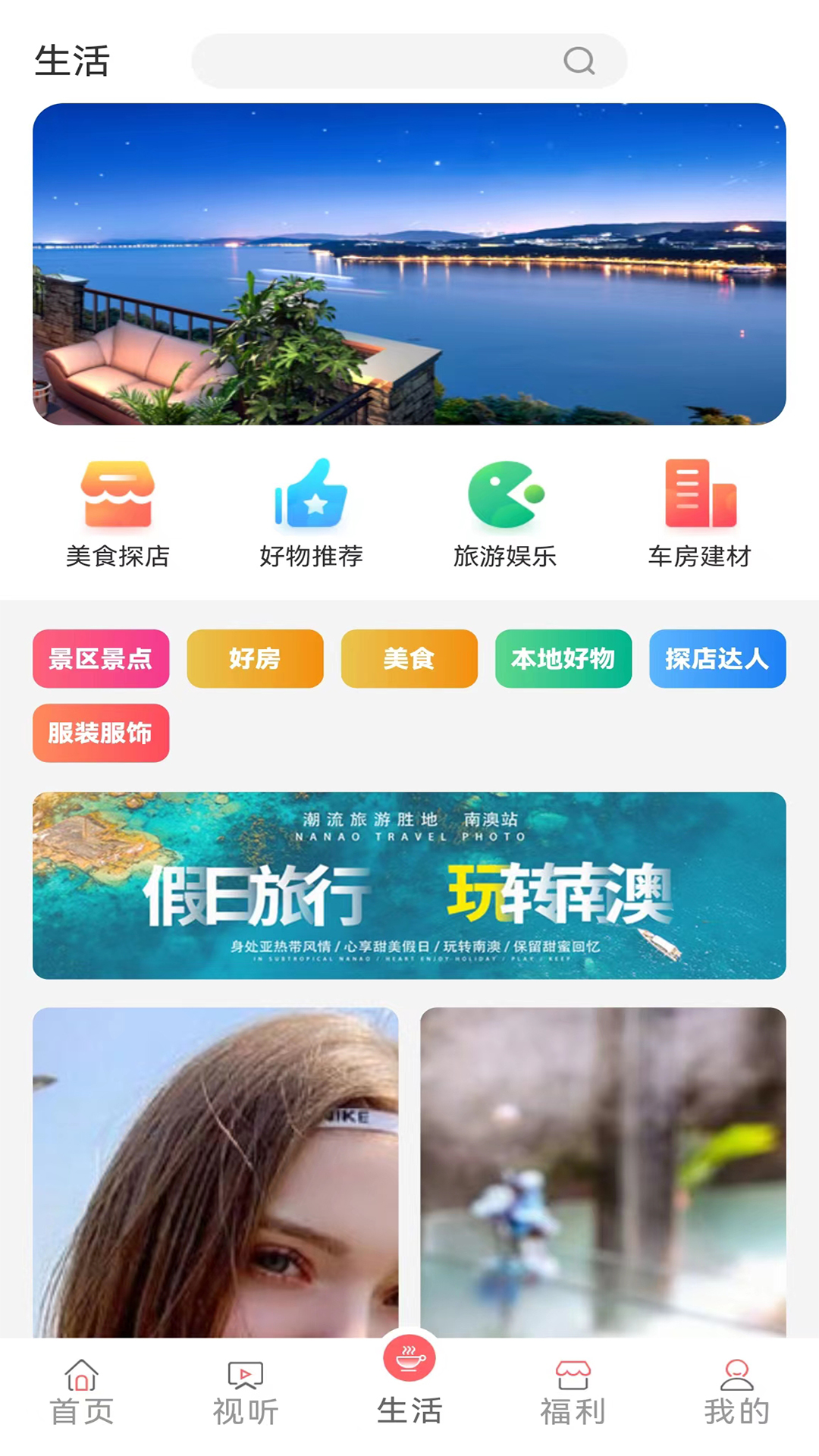Open the 本地好物 category
The height and width of the screenshot is (1456, 819).
(x=563, y=659)
